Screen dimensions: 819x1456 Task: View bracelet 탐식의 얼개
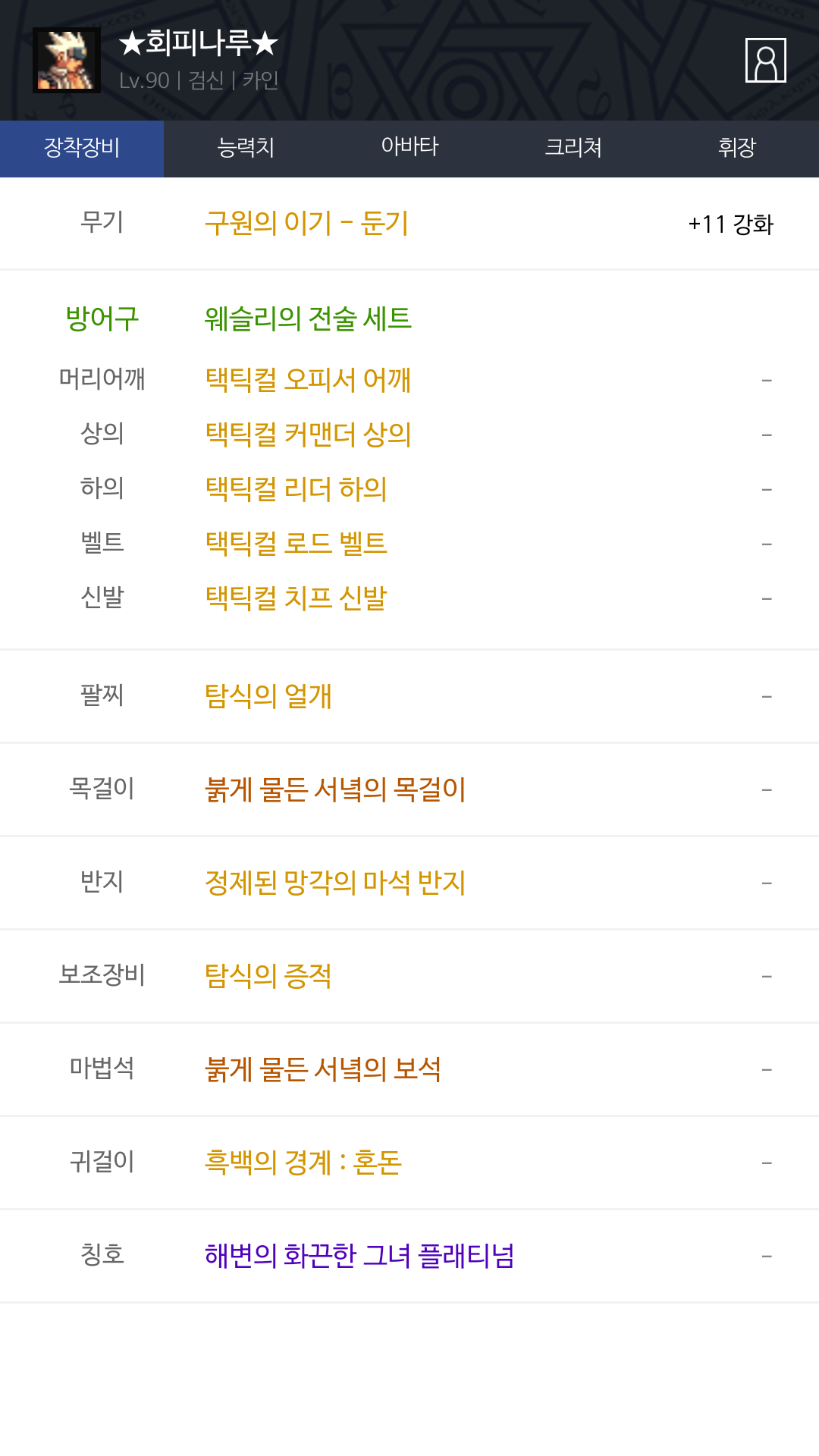click(x=268, y=696)
